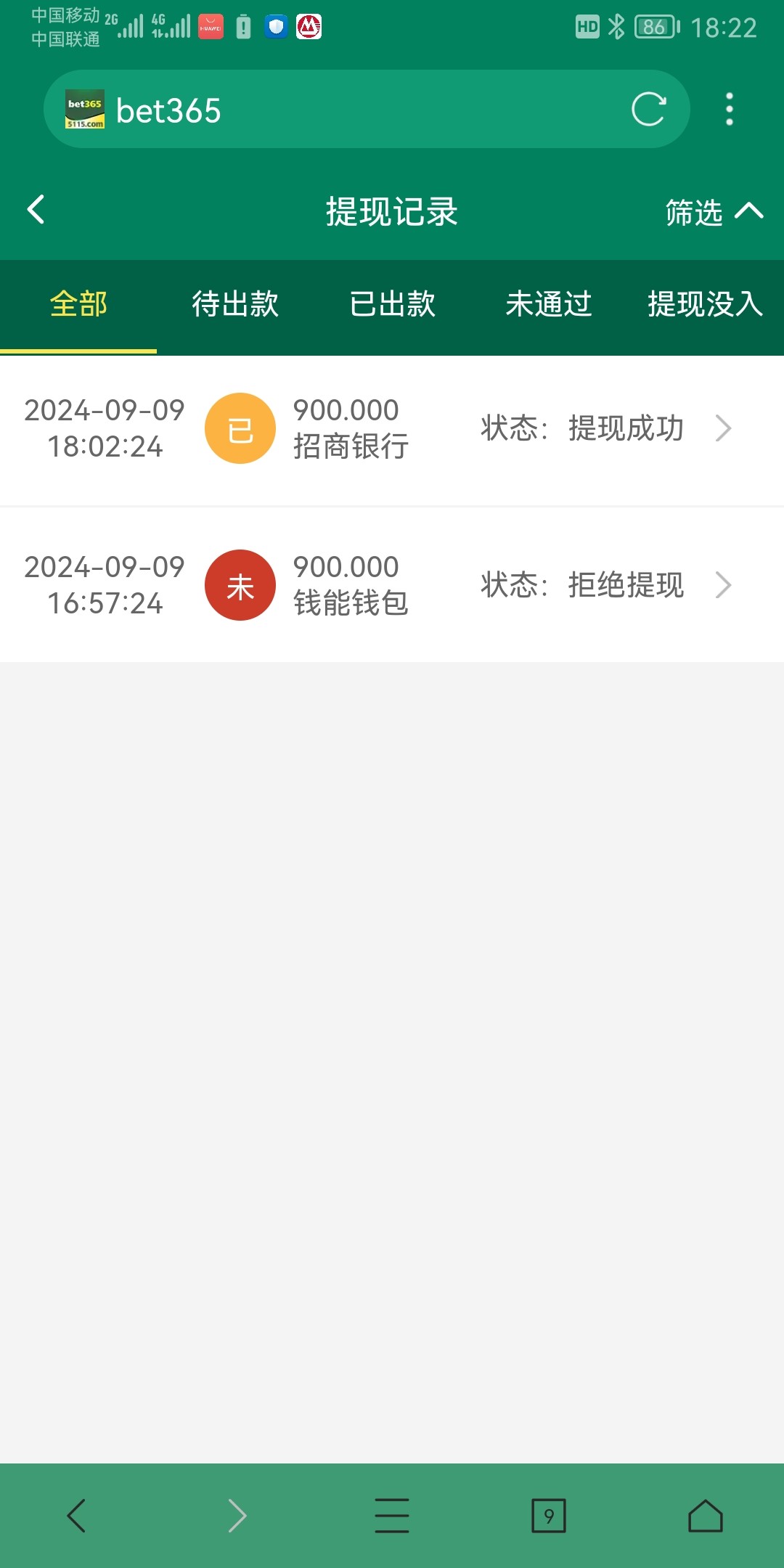Open the 钱能钱包 拒绝提现 withdrawal record
Viewport: 784px width, 1568px height.
(x=392, y=585)
